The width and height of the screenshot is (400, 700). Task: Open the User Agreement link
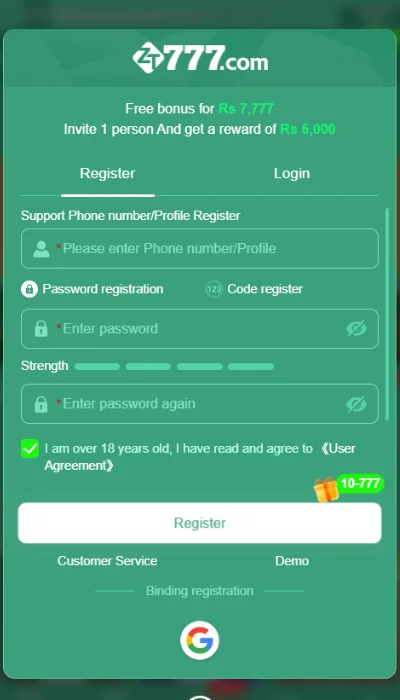coord(200,457)
